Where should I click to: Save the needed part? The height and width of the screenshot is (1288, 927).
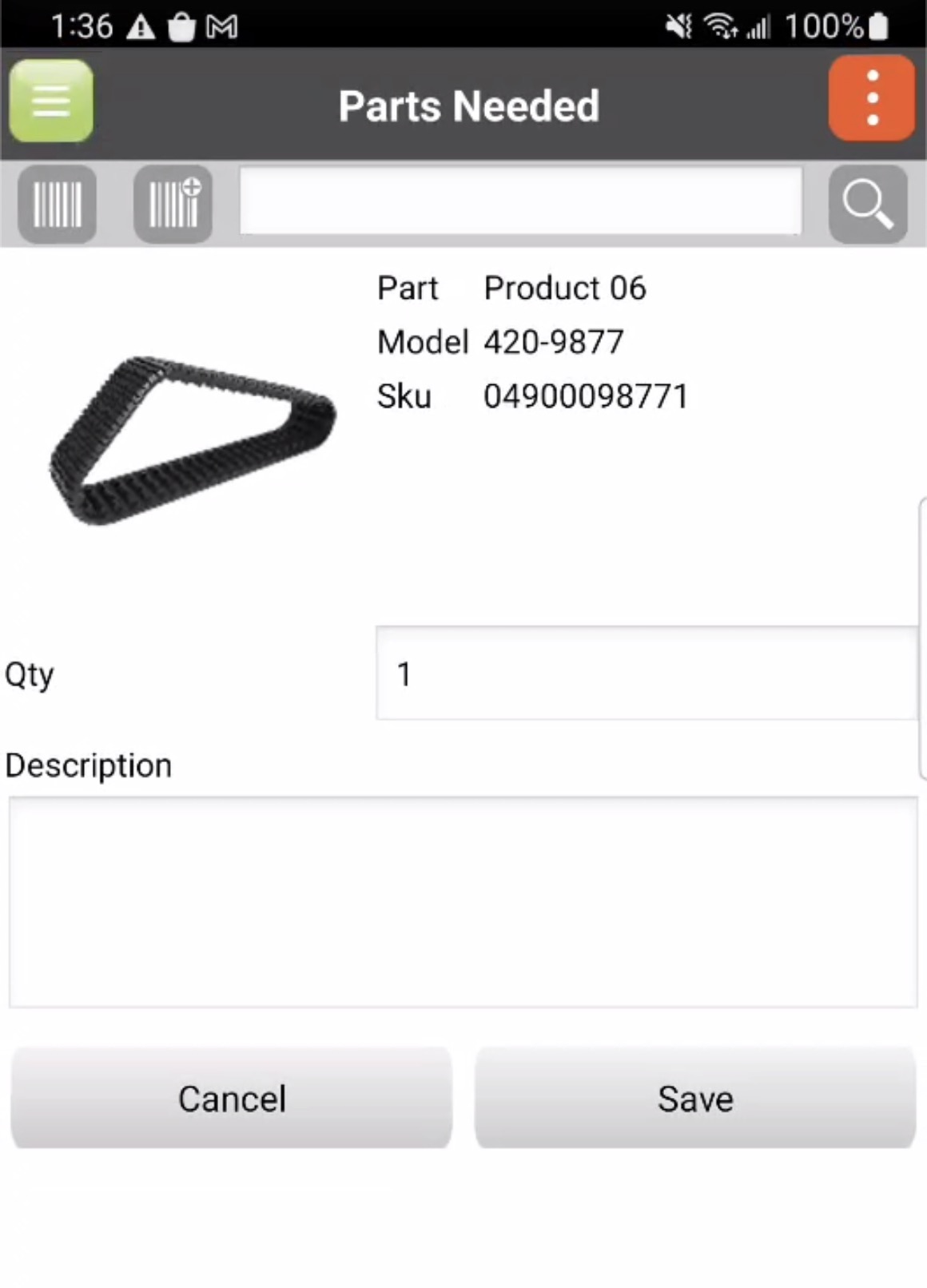click(x=694, y=1098)
